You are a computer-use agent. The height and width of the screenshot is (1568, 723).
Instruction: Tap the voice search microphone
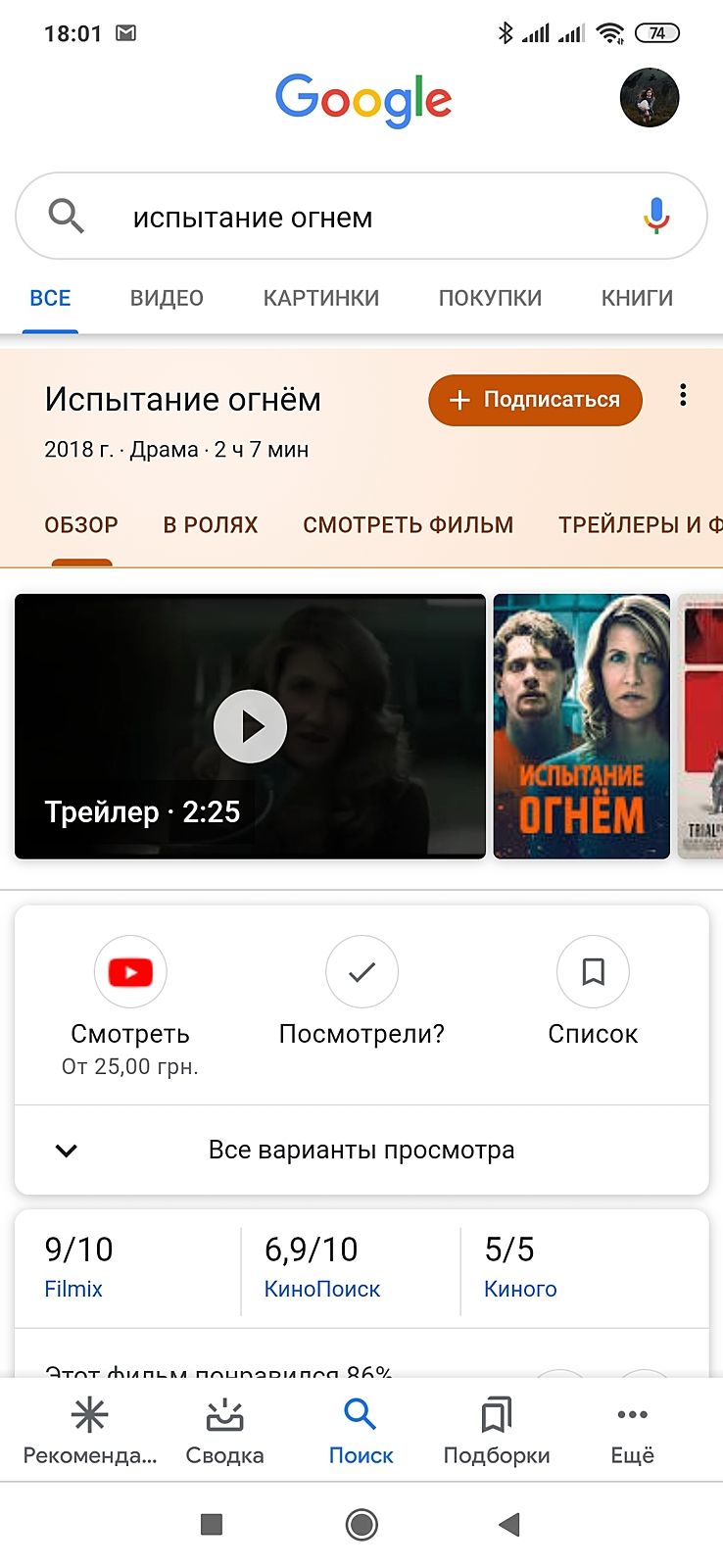(x=655, y=216)
